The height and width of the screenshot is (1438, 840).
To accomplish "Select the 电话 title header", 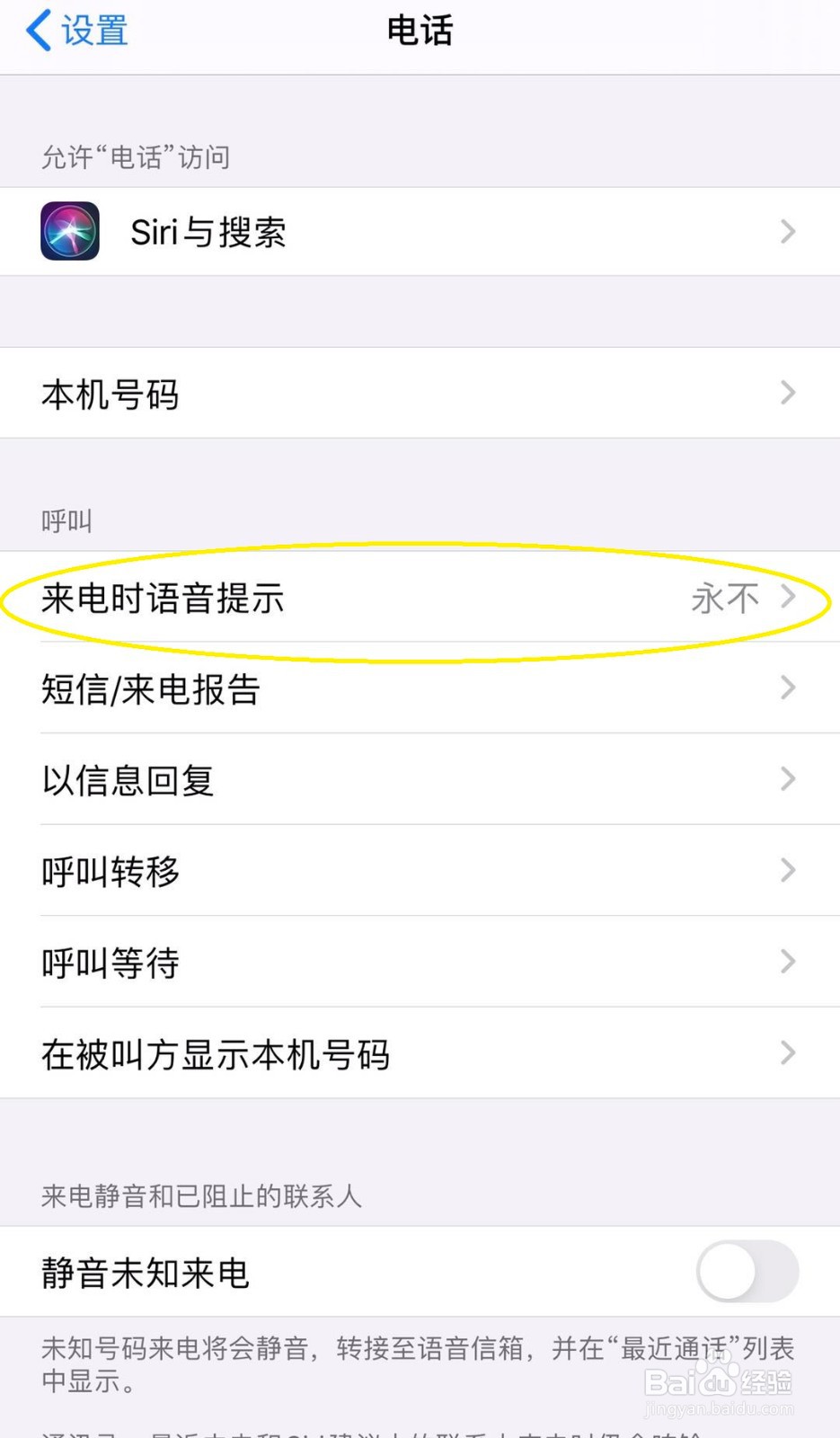I will (420, 30).
